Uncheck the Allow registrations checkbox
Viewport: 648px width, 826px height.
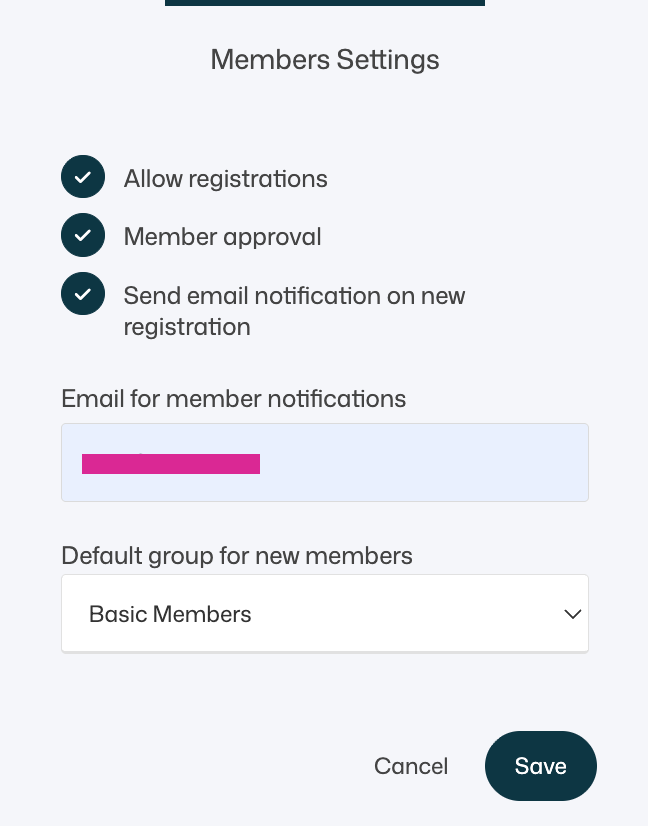click(x=83, y=178)
